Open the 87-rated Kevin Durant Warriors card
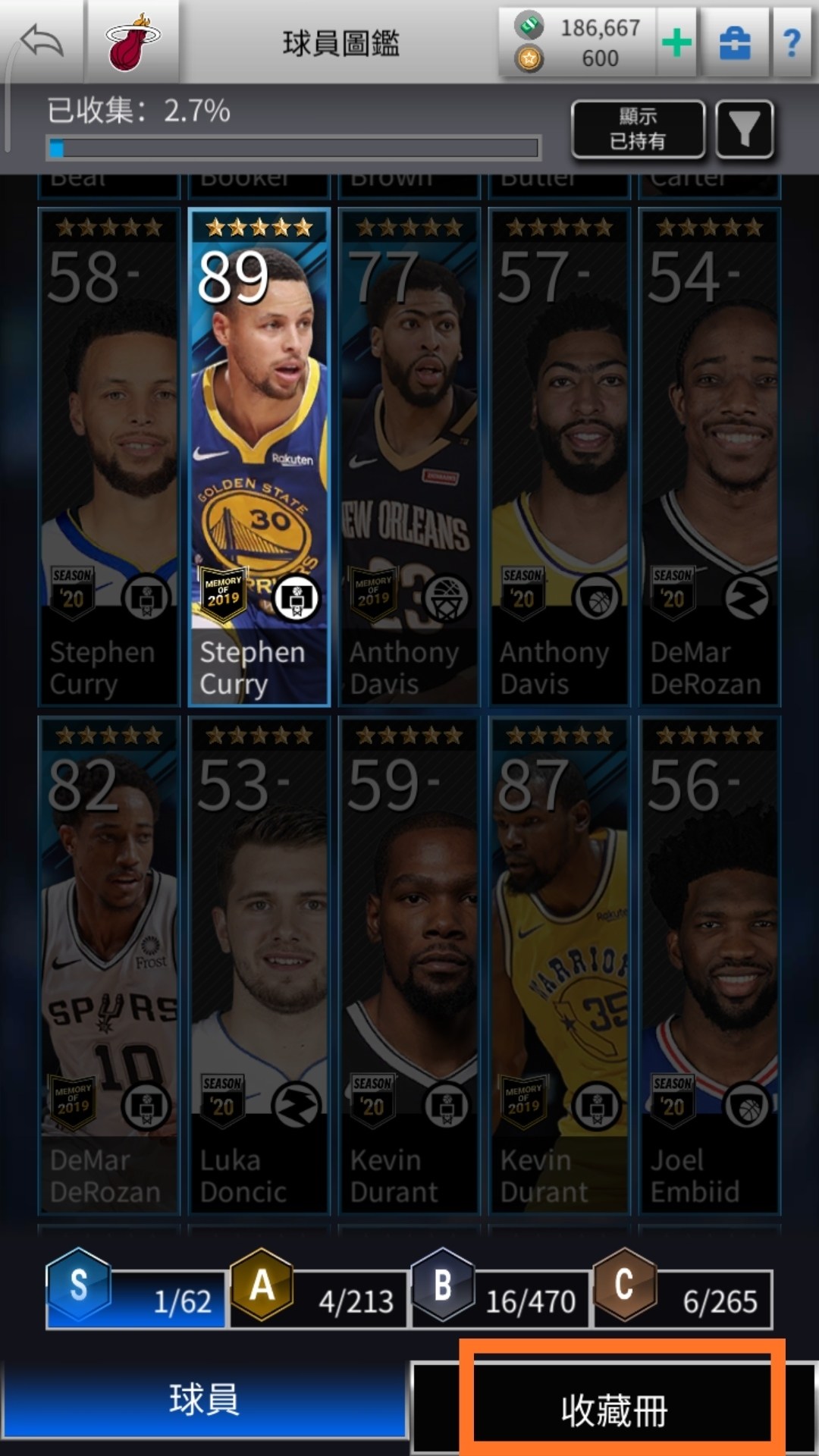This screenshot has height=1456, width=819. click(559, 965)
